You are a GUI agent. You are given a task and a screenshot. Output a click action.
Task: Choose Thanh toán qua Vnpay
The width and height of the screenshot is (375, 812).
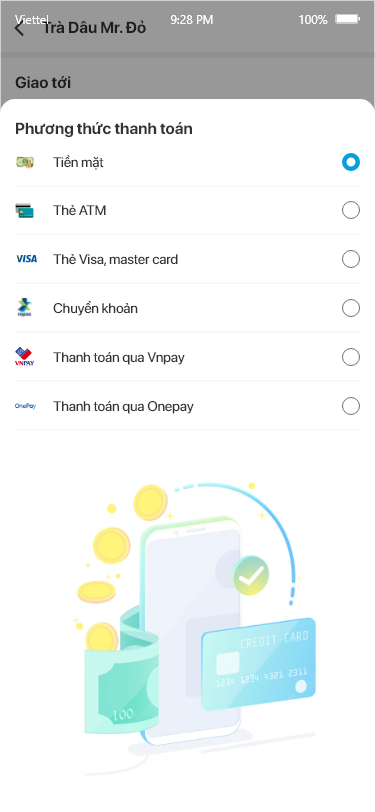(187, 357)
